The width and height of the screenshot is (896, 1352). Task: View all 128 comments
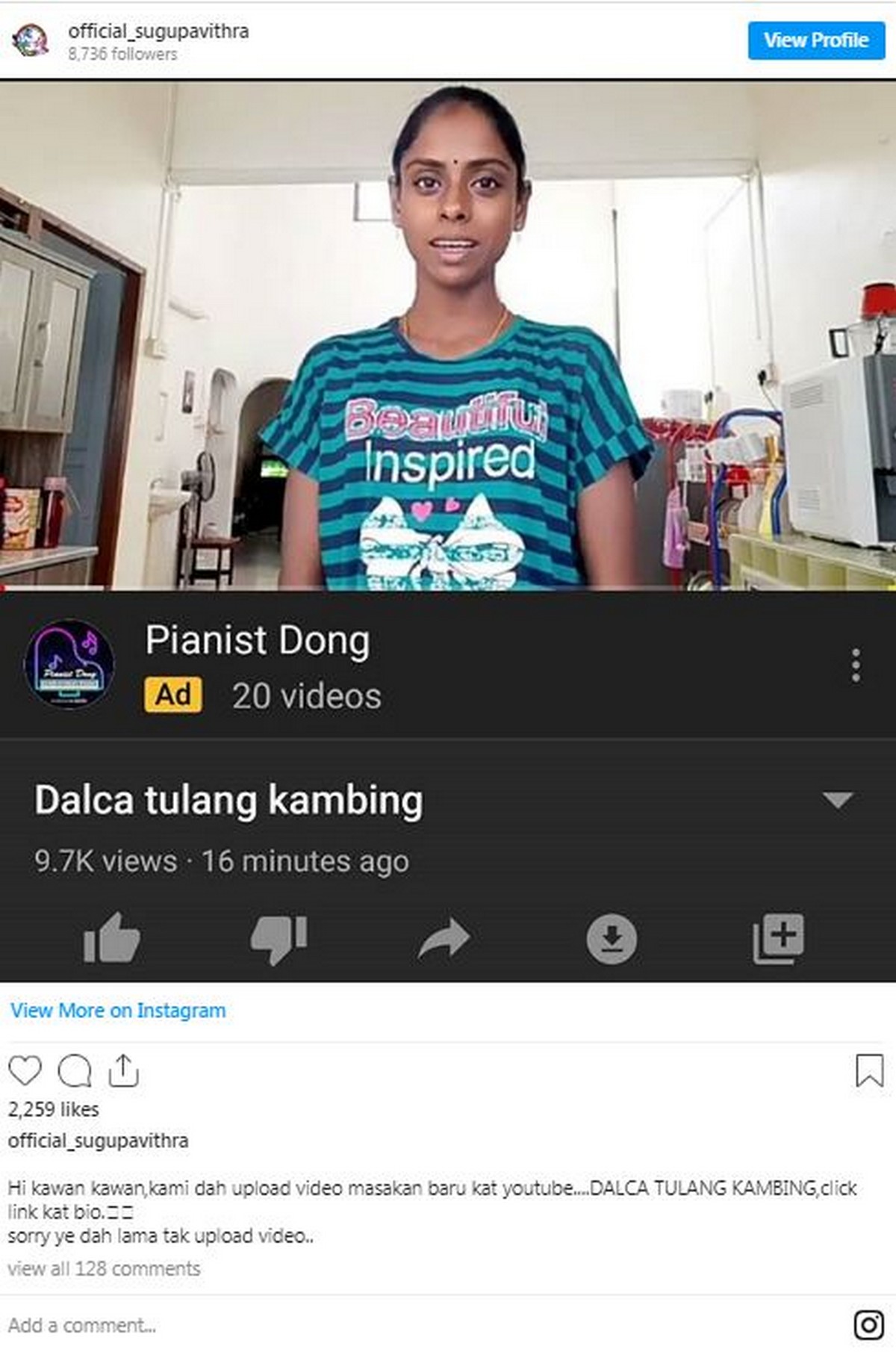(104, 1268)
